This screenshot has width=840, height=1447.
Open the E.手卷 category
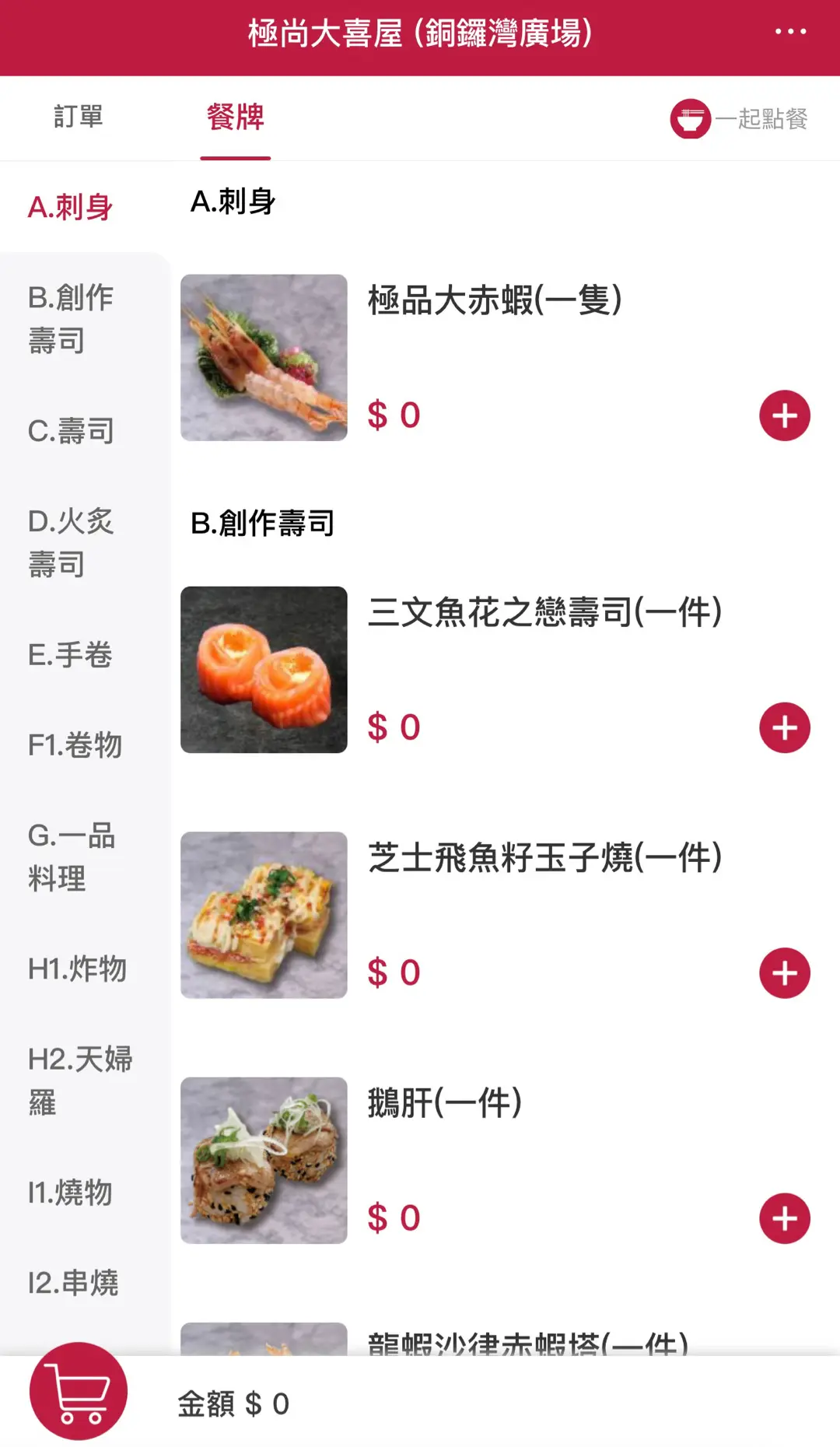71,655
